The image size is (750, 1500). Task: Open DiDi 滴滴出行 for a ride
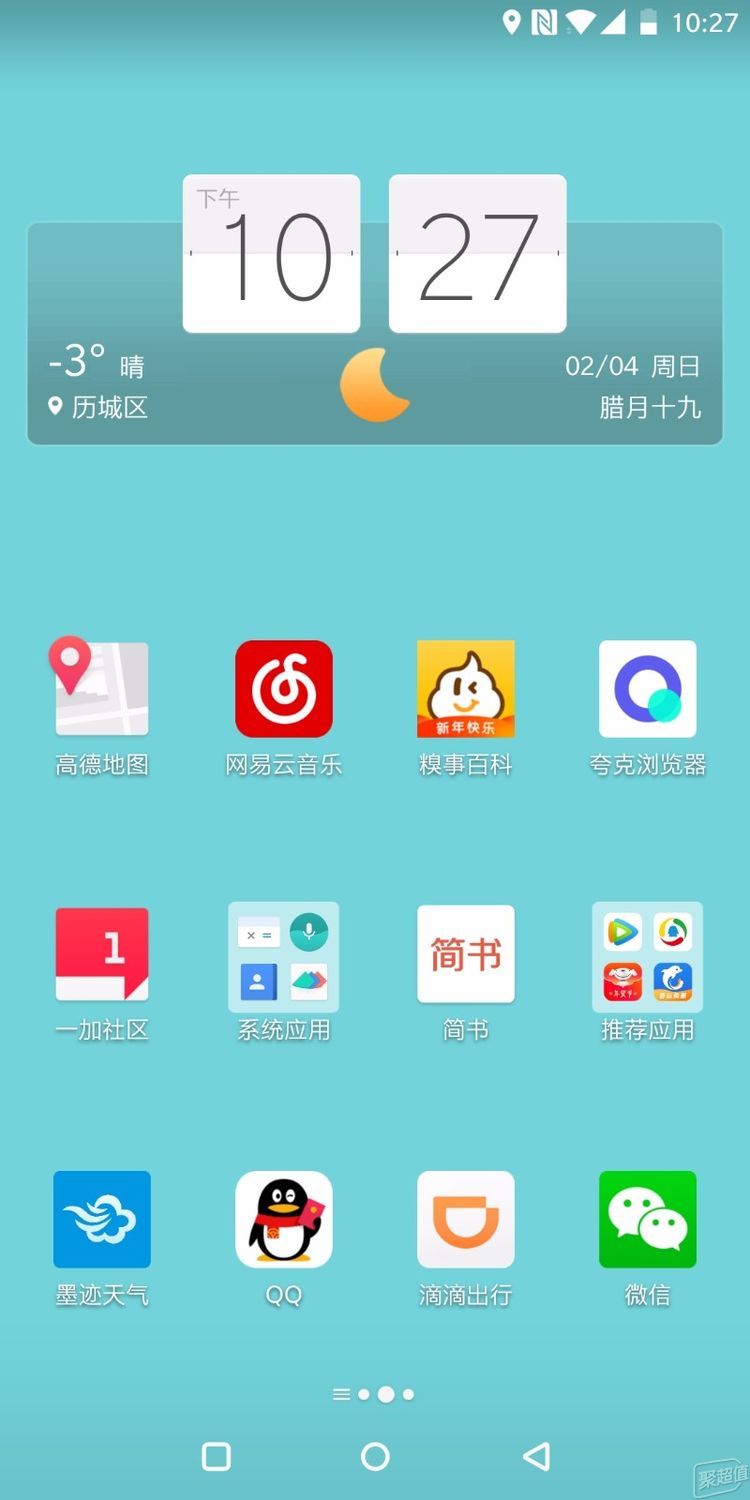(465, 1220)
